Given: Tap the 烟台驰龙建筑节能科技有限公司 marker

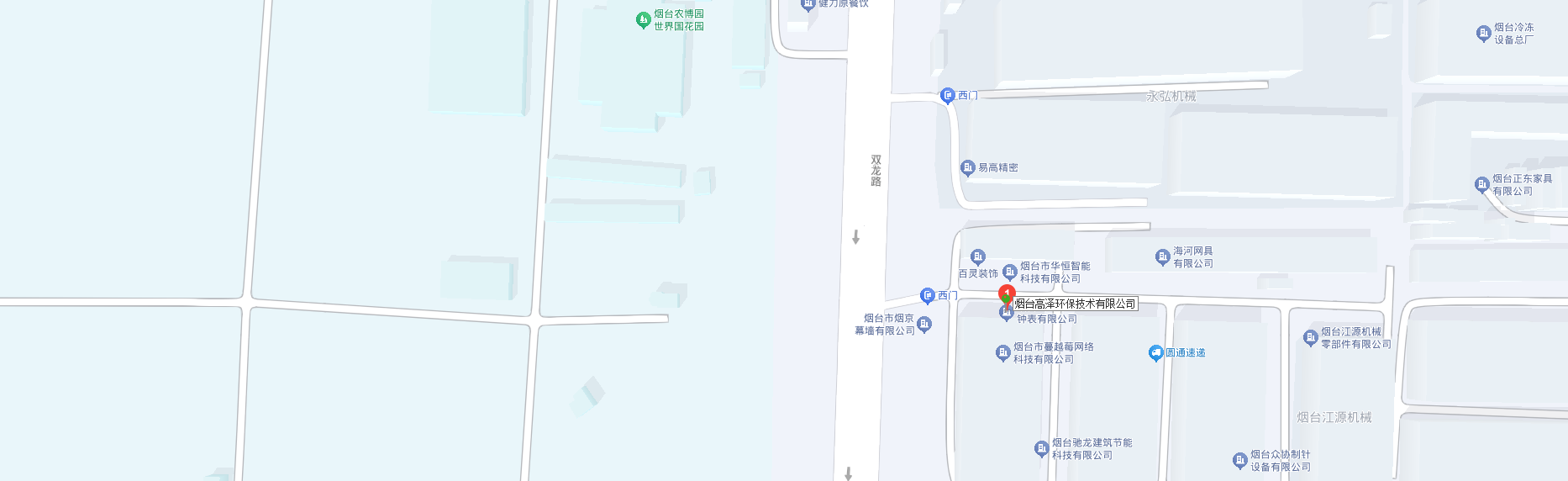Looking at the screenshot, I should coord(1042,448).
